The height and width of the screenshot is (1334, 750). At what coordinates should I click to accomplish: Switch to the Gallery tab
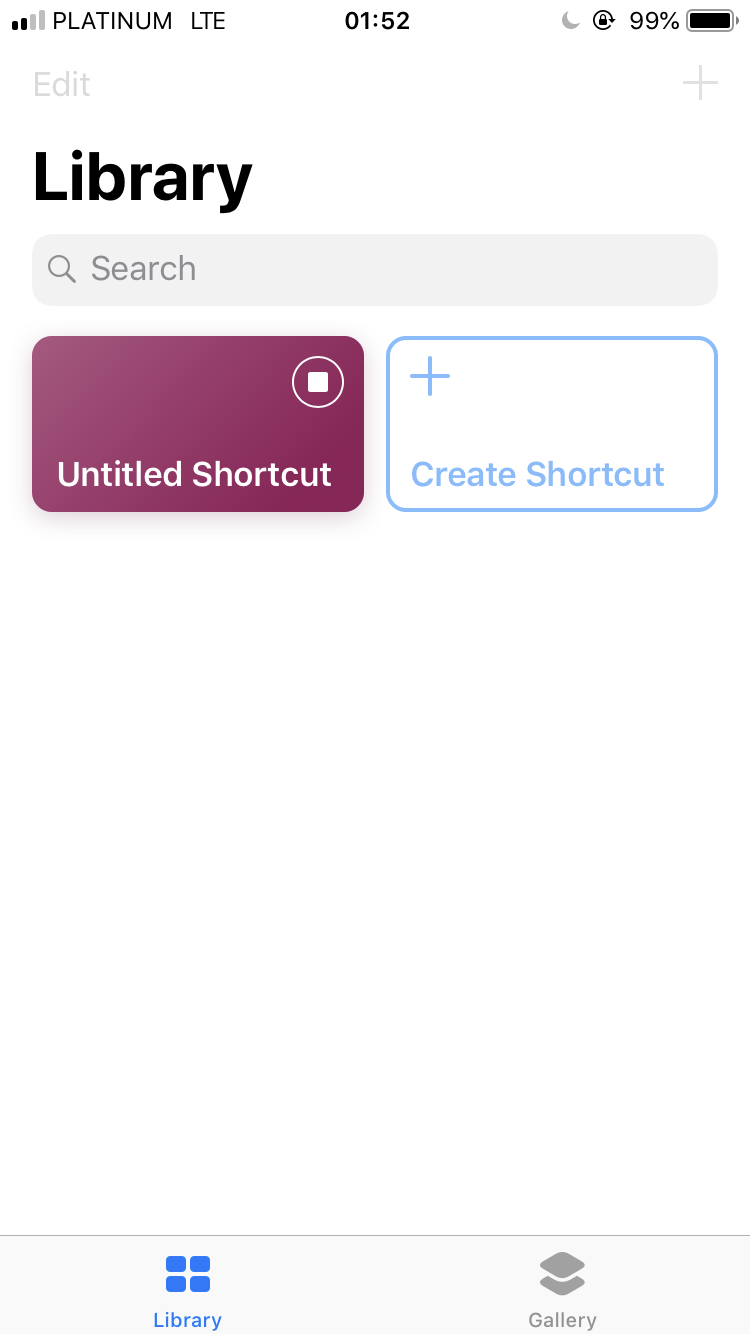(x=562, y=1290)
